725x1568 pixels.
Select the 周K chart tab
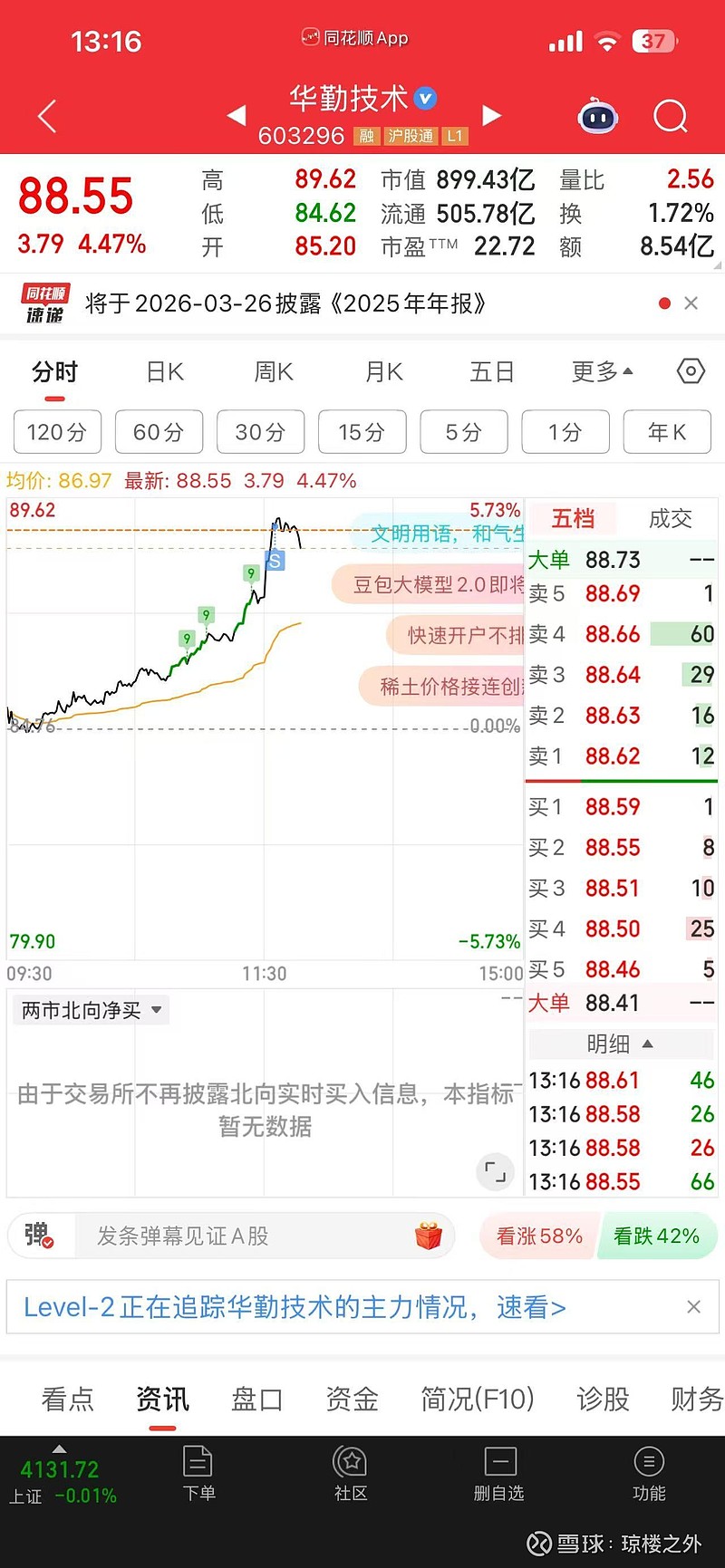tap(274, 372)
